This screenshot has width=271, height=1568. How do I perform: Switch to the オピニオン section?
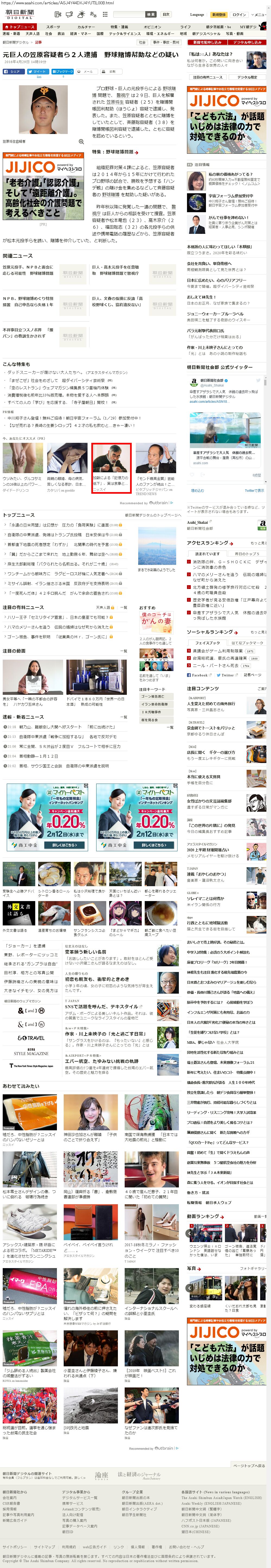point(152,27)
